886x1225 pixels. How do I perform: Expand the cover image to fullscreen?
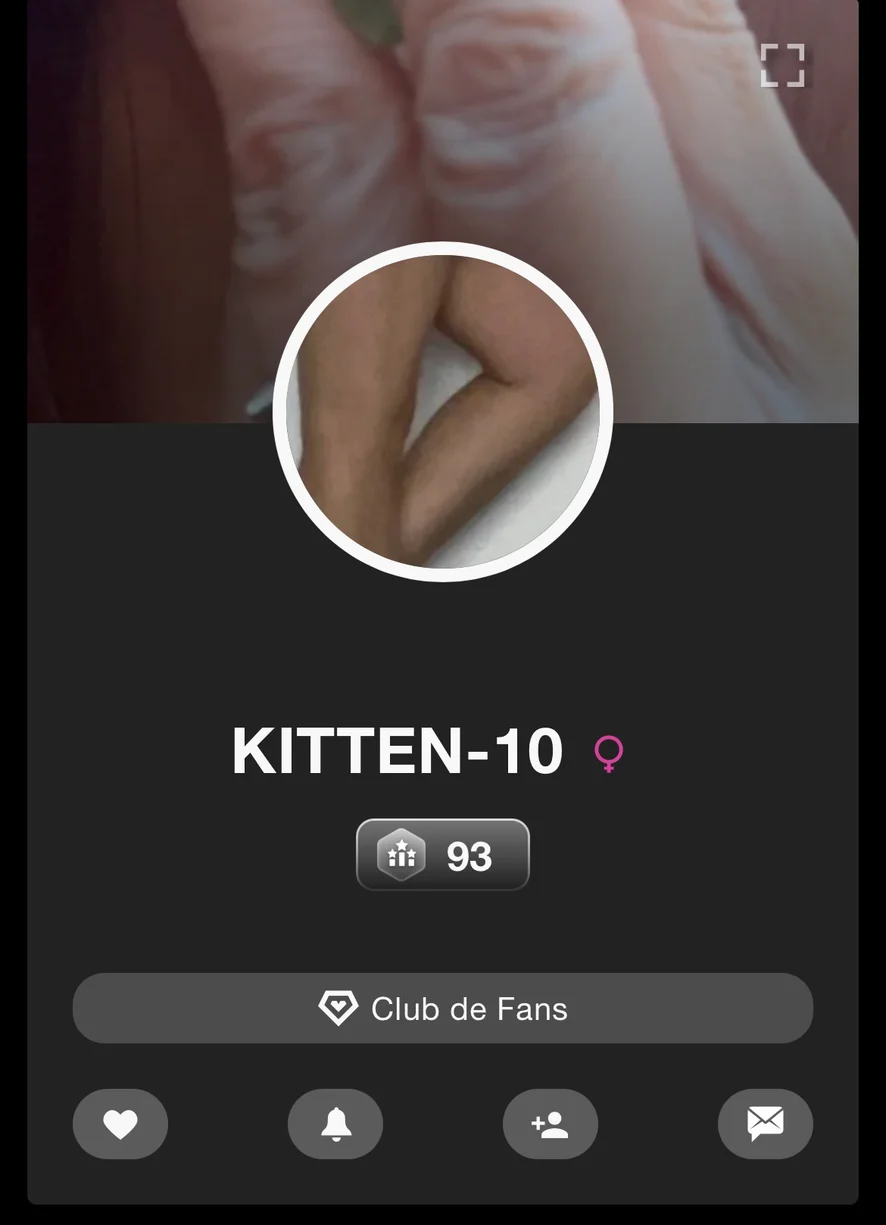click(782, 66)
